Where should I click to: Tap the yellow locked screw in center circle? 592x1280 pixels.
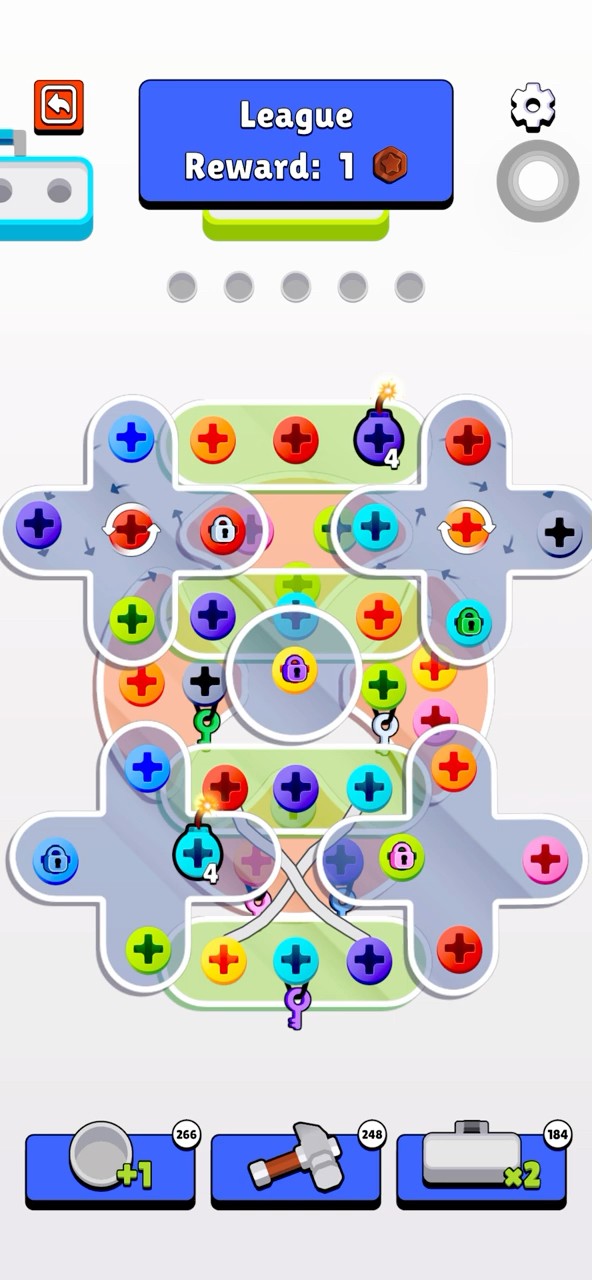point(295,669)
